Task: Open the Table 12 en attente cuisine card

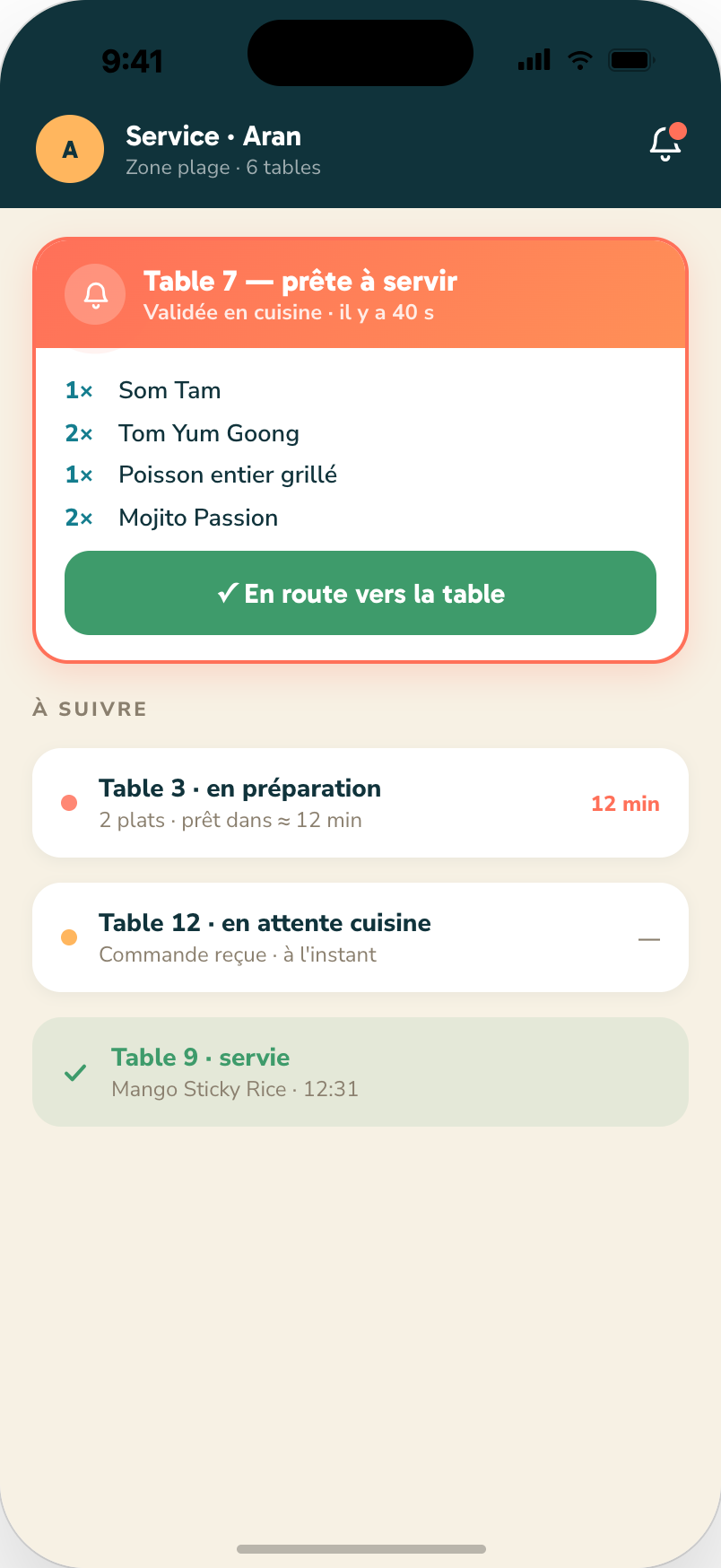Action: [360, 937]
